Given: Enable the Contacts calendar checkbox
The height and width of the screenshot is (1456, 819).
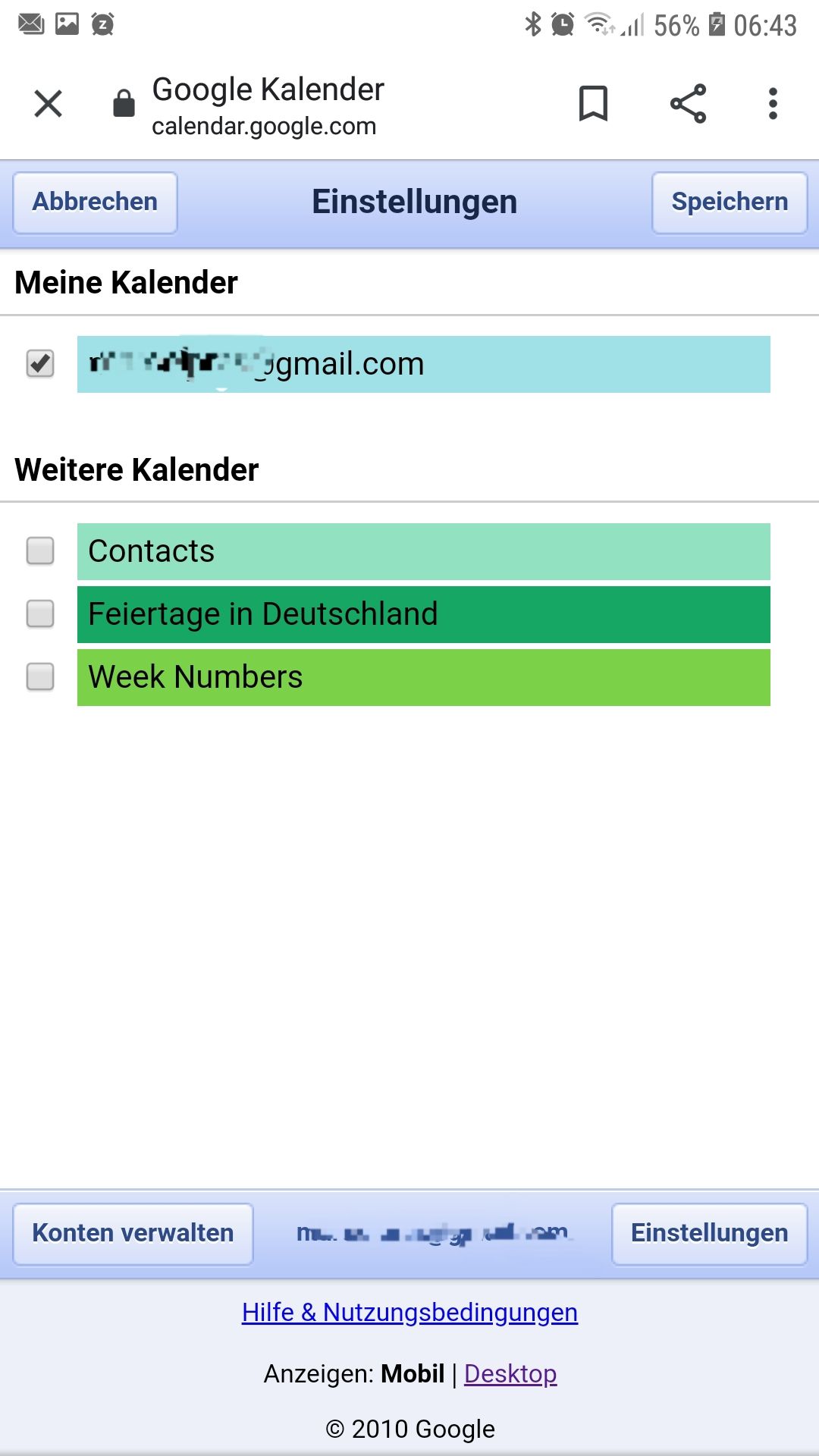Looking at the screenshot, I should [x=40, y=551].
